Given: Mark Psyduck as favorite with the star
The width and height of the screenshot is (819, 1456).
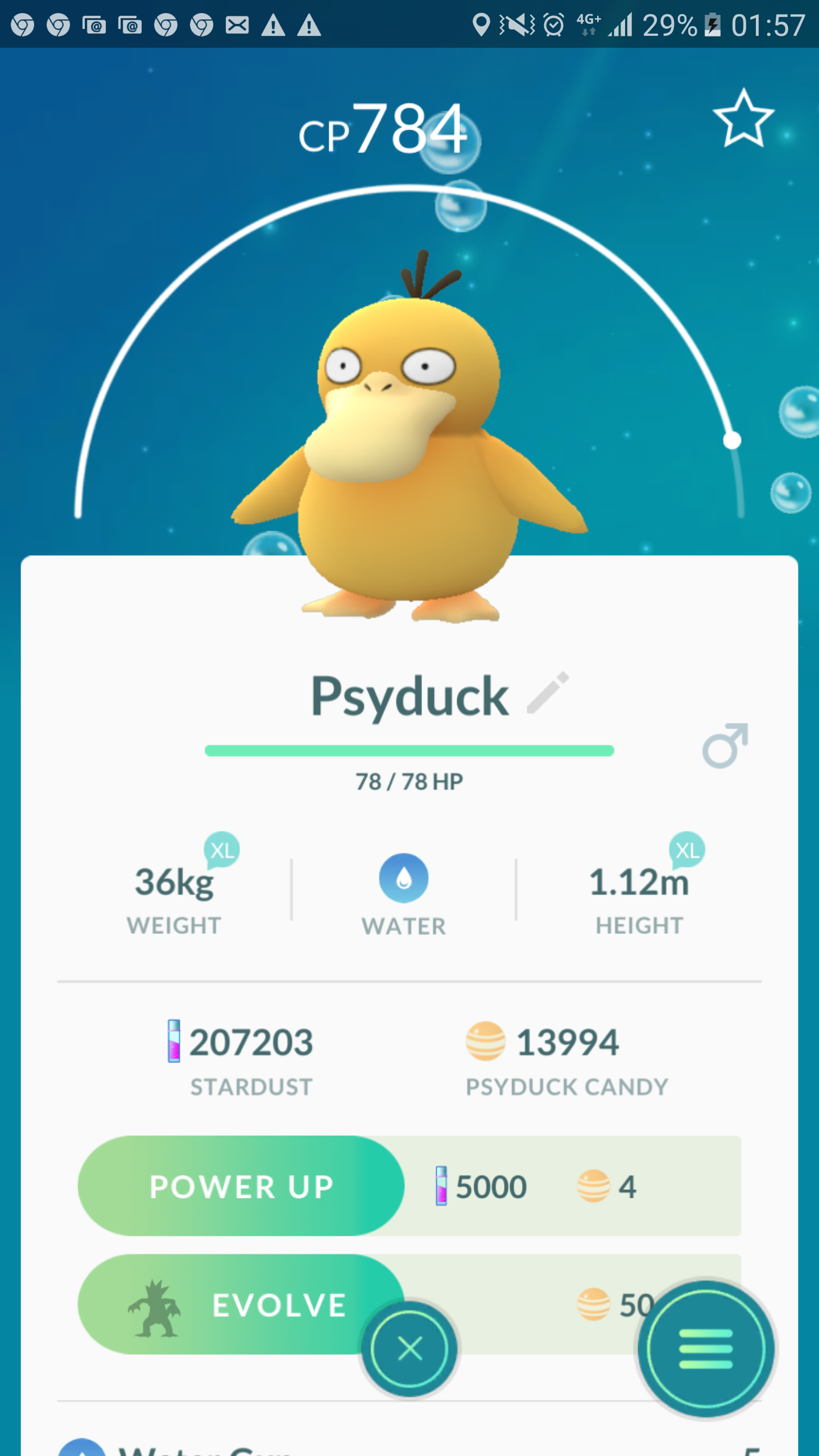Looking at the screenshot, I should (743, 118).
